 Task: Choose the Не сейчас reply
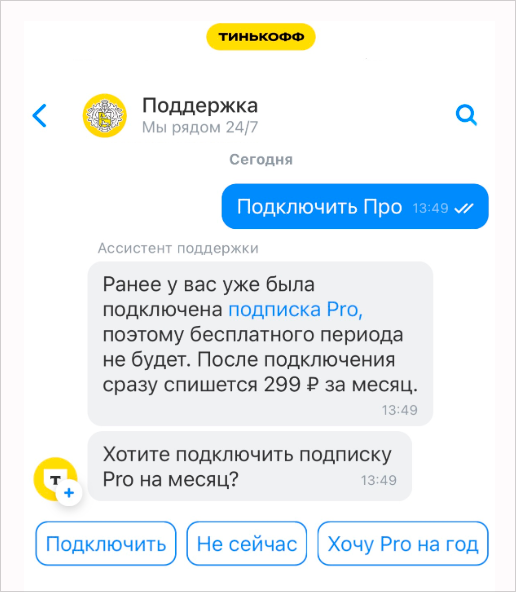click(247, 544)
